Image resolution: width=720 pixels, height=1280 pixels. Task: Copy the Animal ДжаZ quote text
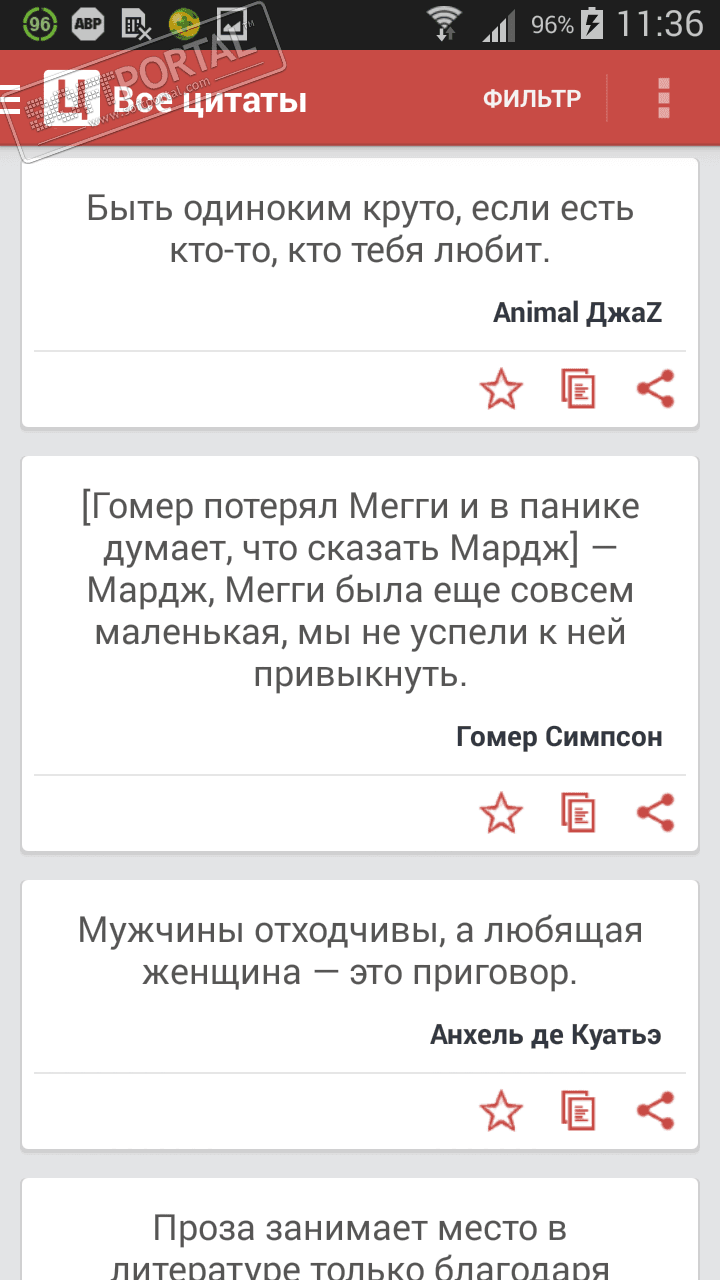(x=578, y=389)
